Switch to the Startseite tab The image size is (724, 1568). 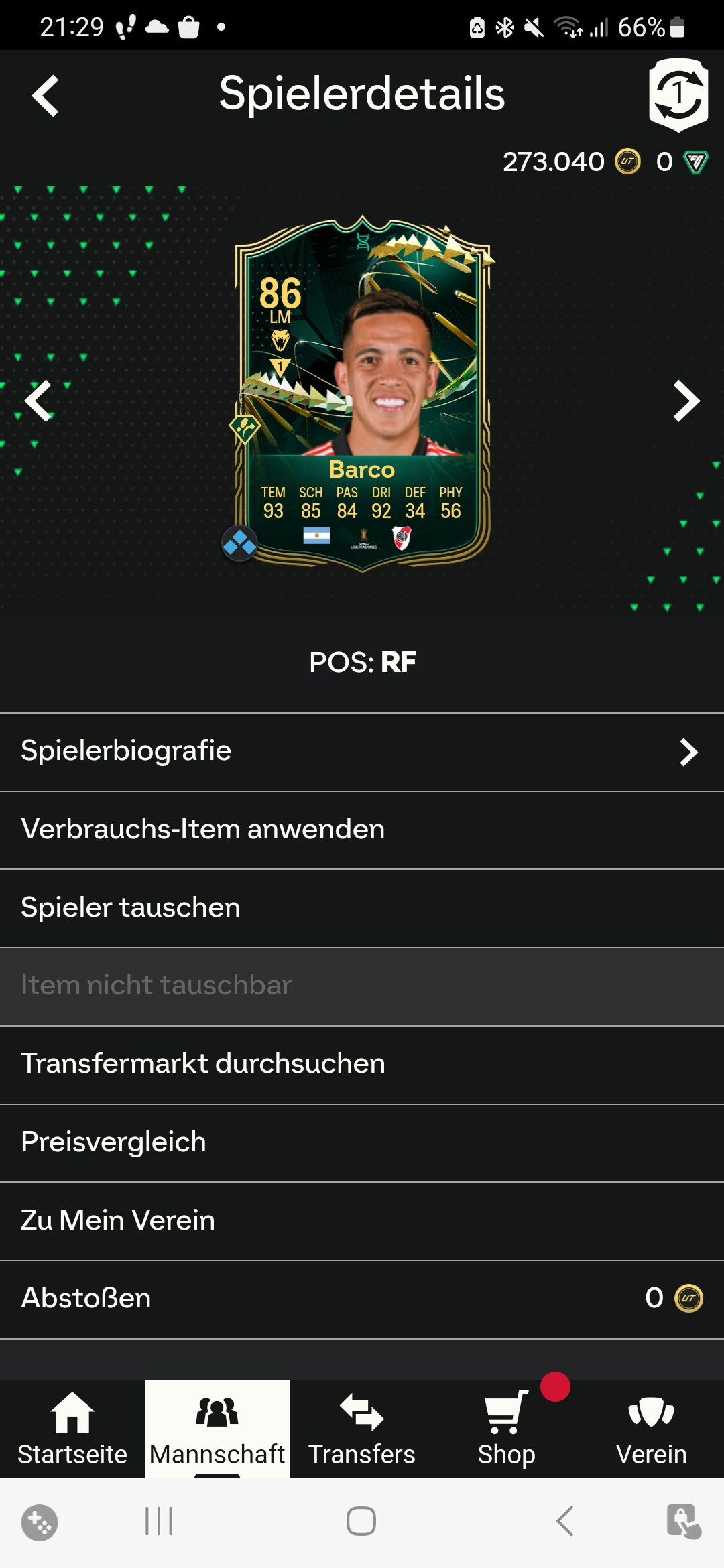(72, 1429)
